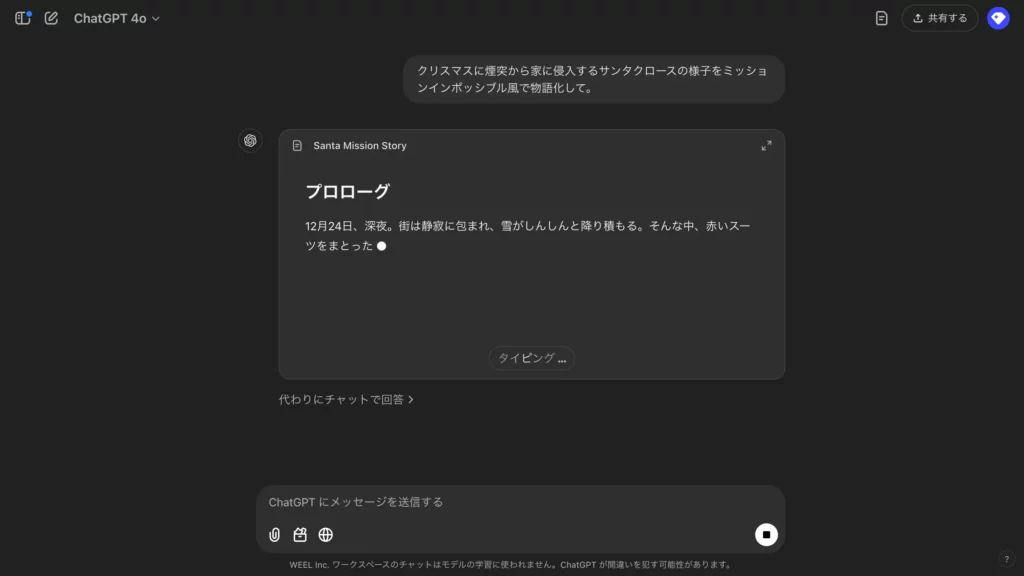
Task: Open the Santa Mission Story card
Action: click(359, 146)
